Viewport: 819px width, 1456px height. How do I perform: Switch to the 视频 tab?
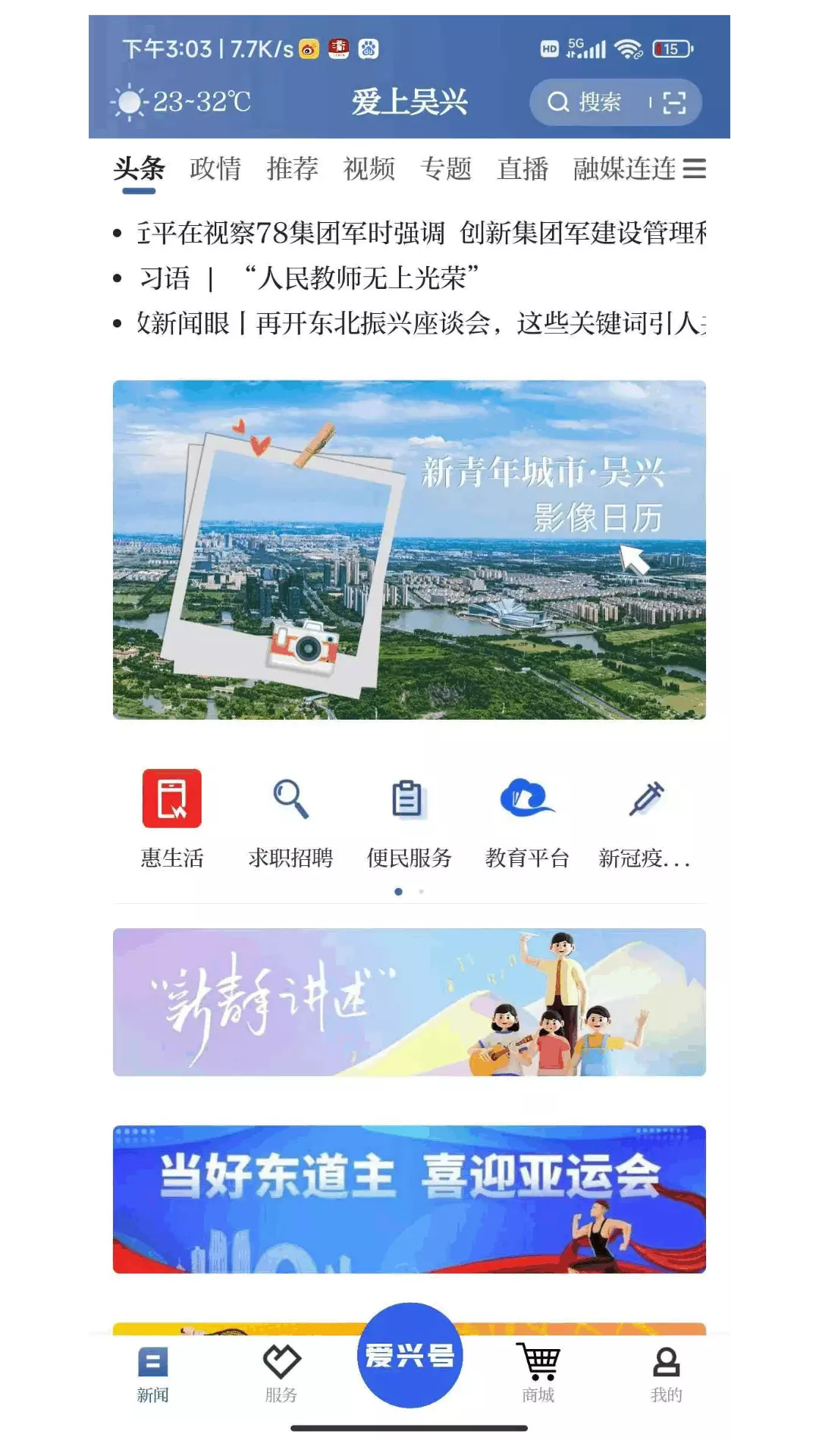click(369, 168)
